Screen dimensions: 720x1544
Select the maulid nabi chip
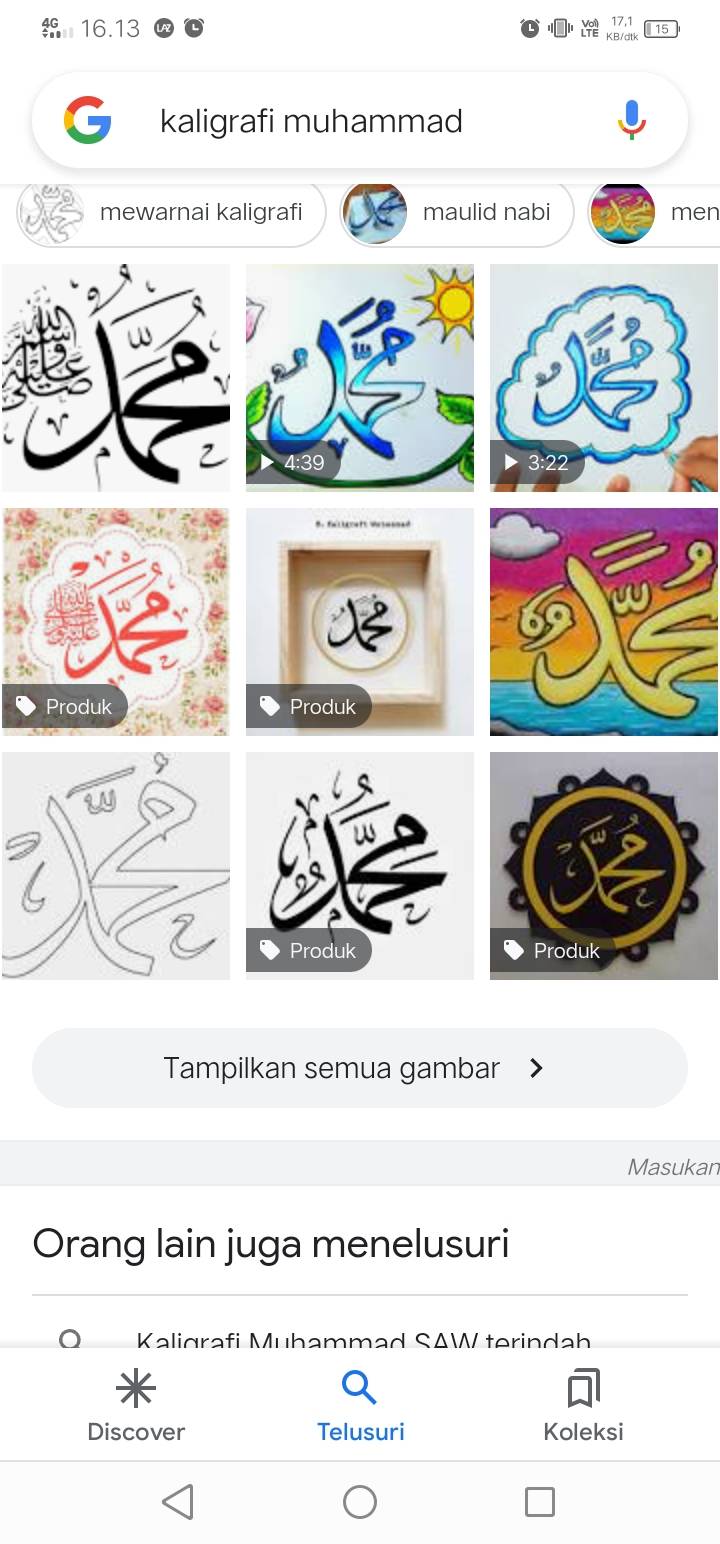click(457, 212)
